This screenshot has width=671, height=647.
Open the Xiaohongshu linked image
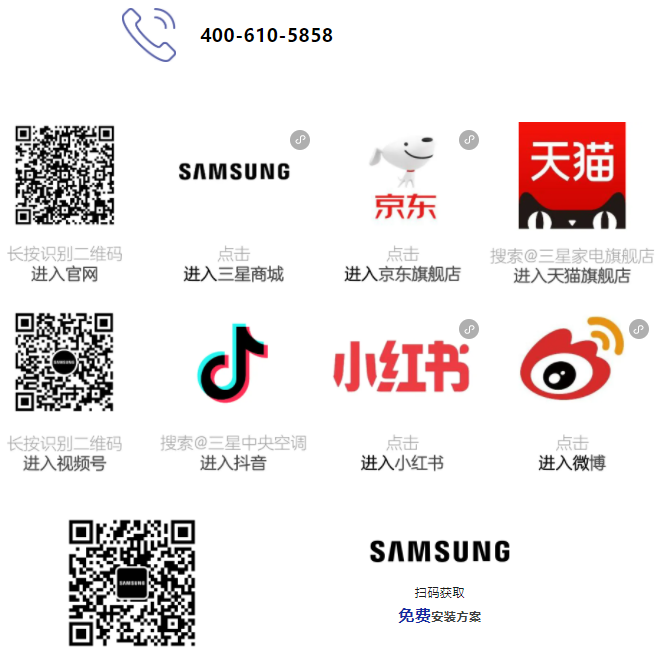click(402, 366)
